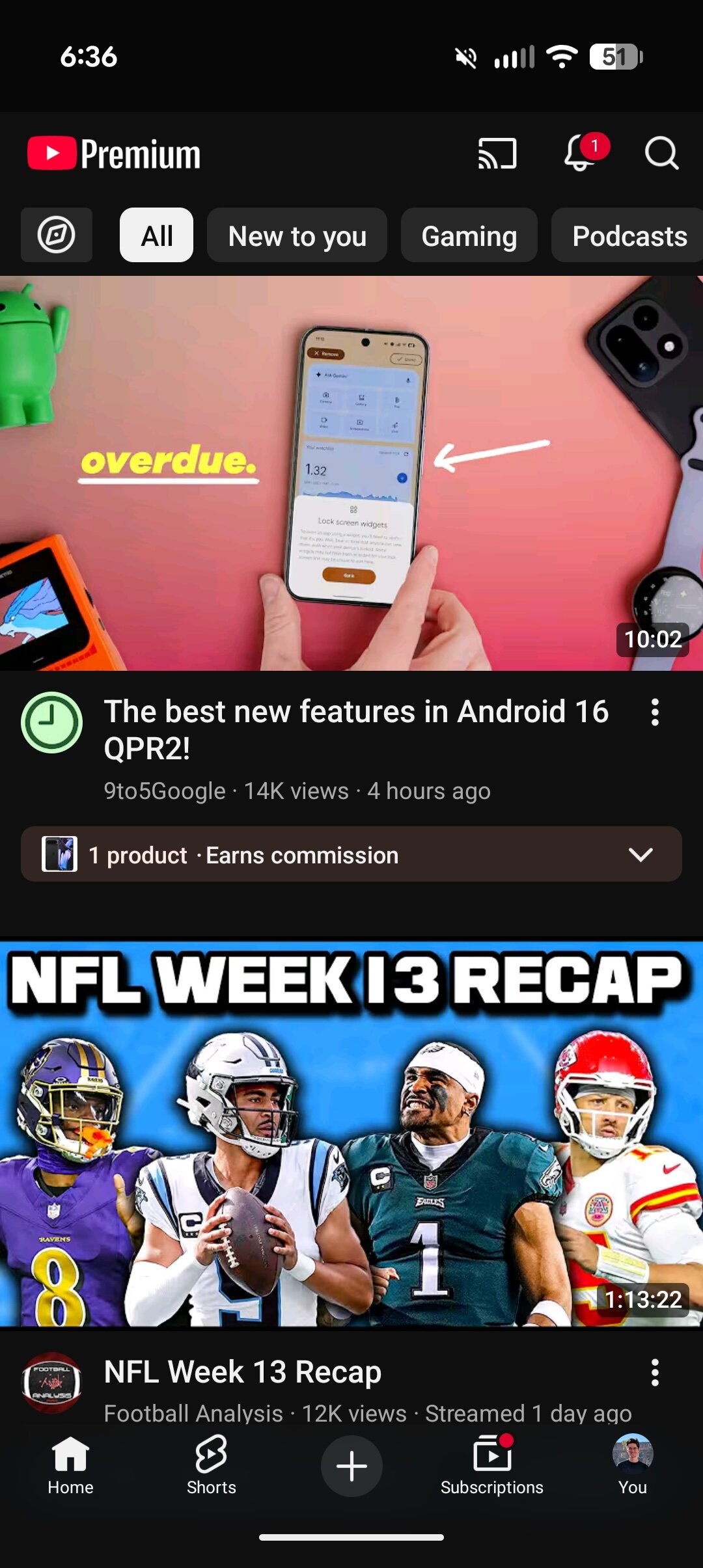Play the Android 16 QPR2 video
703x1568 pixels.
(351, 473)
